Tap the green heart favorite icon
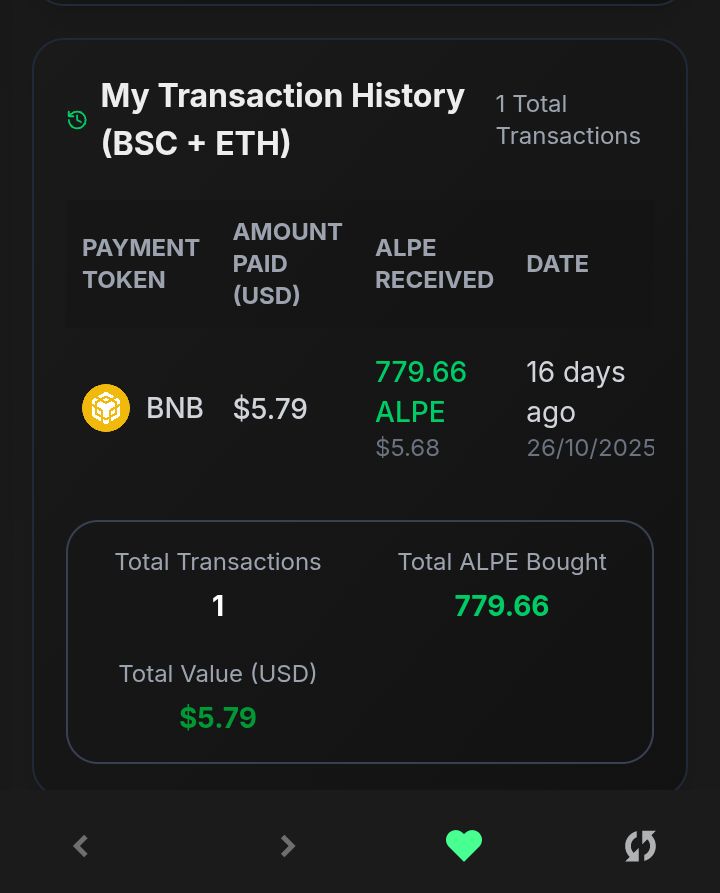Screen dimensions: 720x893 pyautogui.click(x=464, y=846)
